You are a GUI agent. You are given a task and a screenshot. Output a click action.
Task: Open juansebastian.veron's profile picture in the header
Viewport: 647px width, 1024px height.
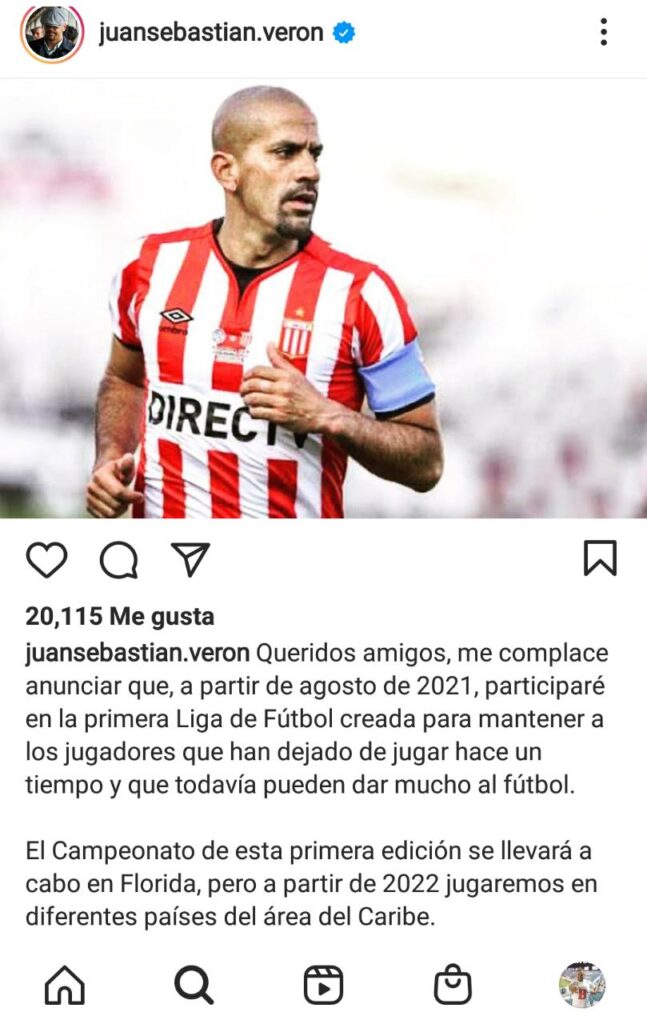52,33
